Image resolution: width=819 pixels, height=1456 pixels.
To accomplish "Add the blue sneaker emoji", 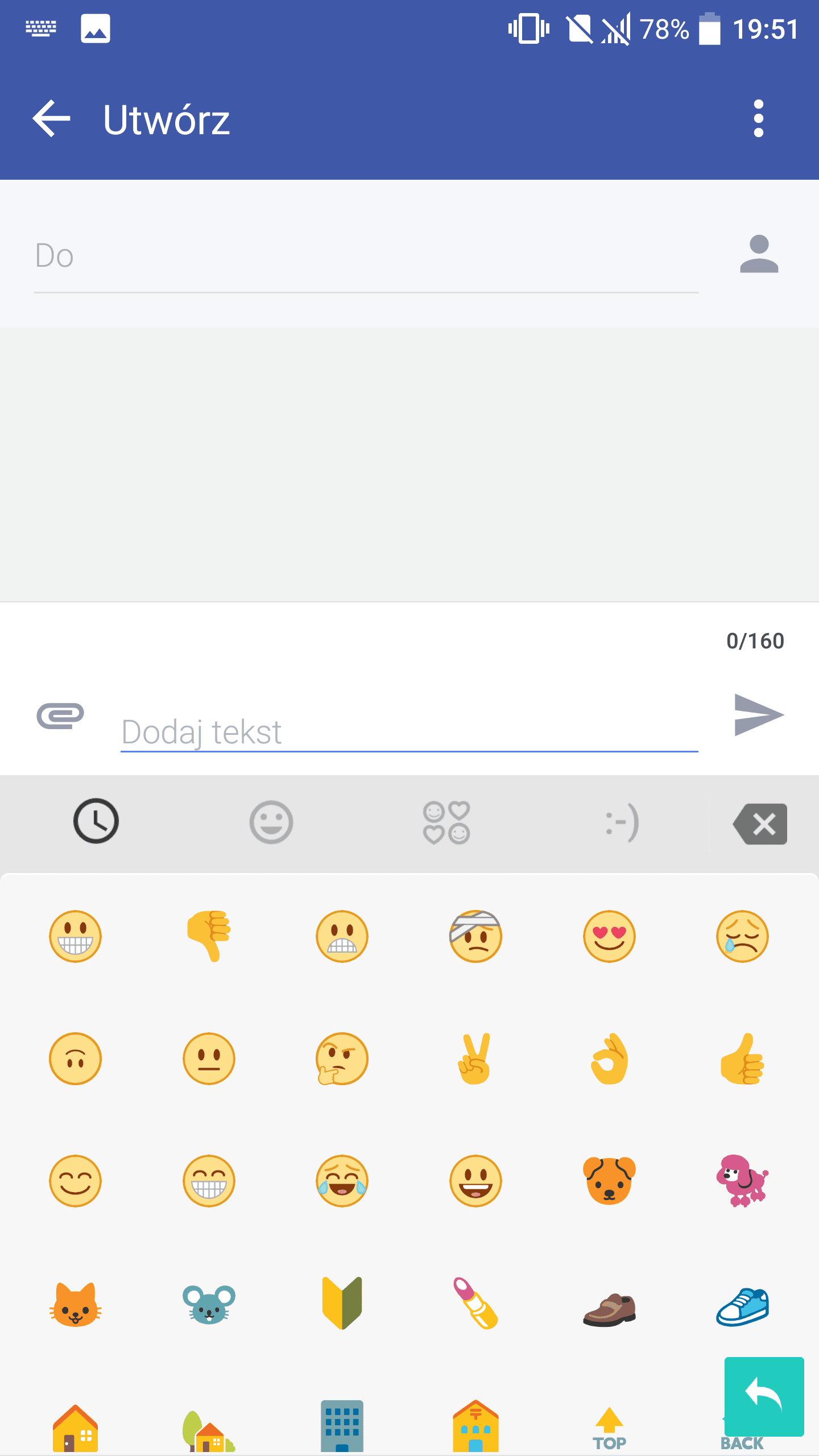I will tap(742, 1306).
